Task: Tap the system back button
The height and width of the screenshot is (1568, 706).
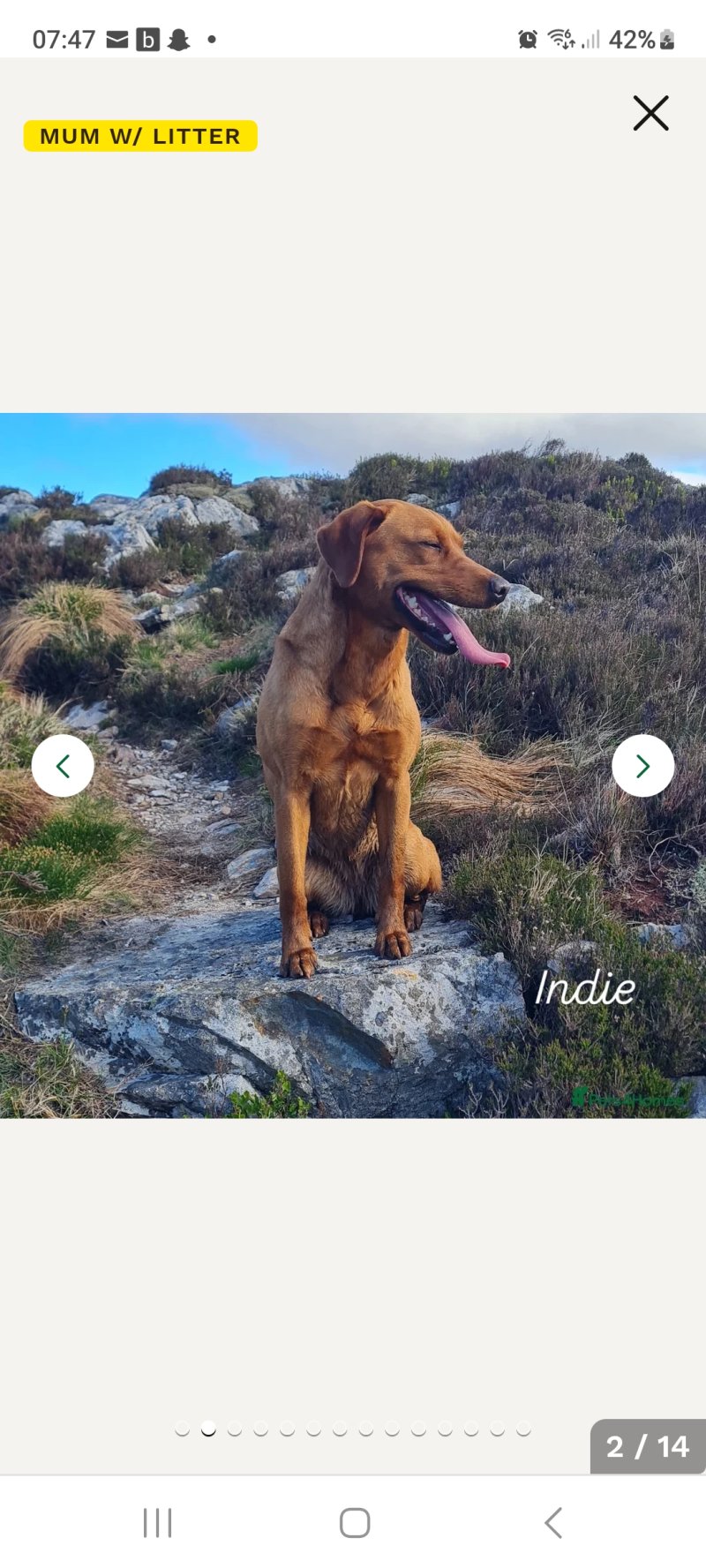Action: tap(553, 1522)
